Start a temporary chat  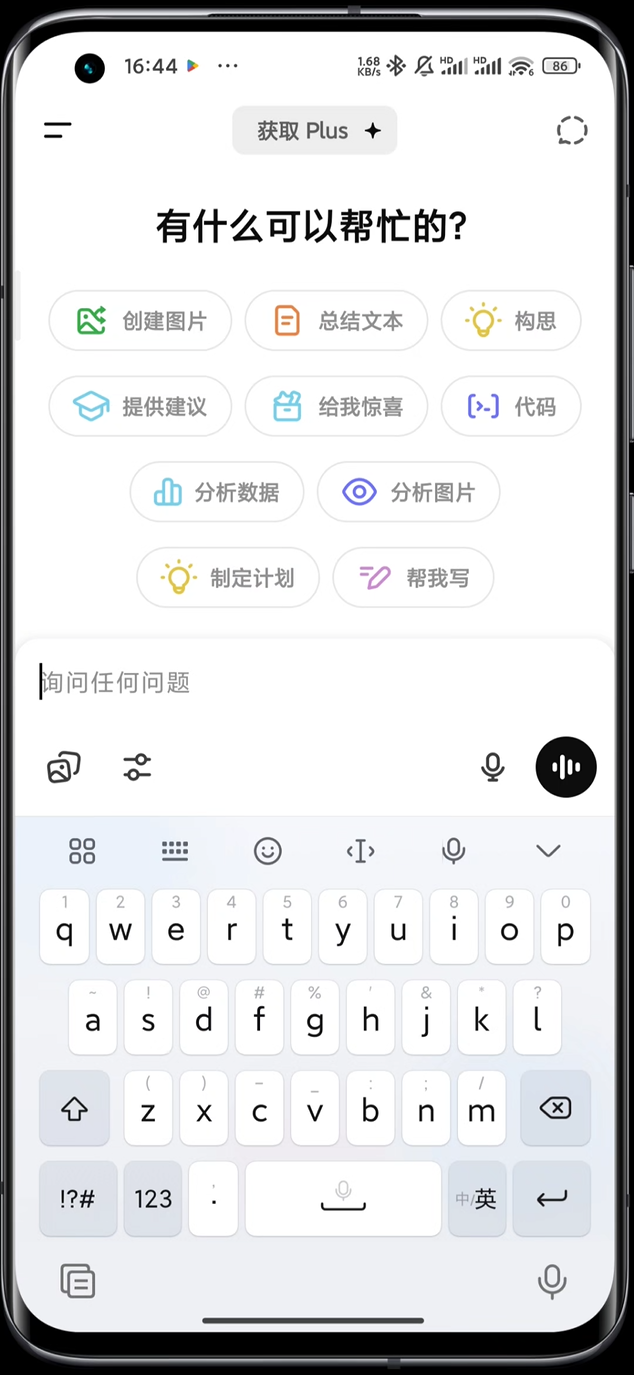pyautogui.click(x=572, y=131)
